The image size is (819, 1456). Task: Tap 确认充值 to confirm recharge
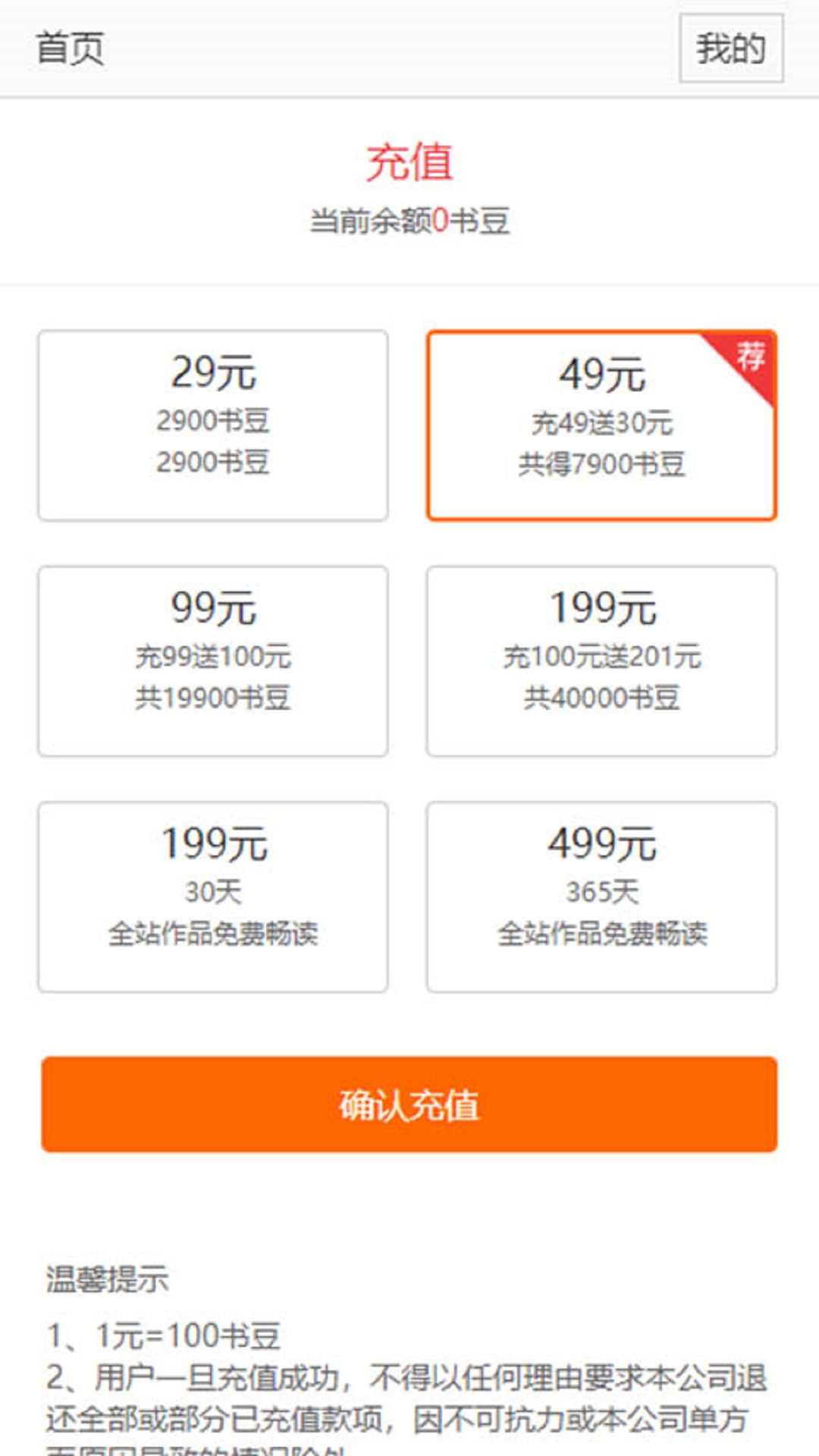tap(409, 1104)
